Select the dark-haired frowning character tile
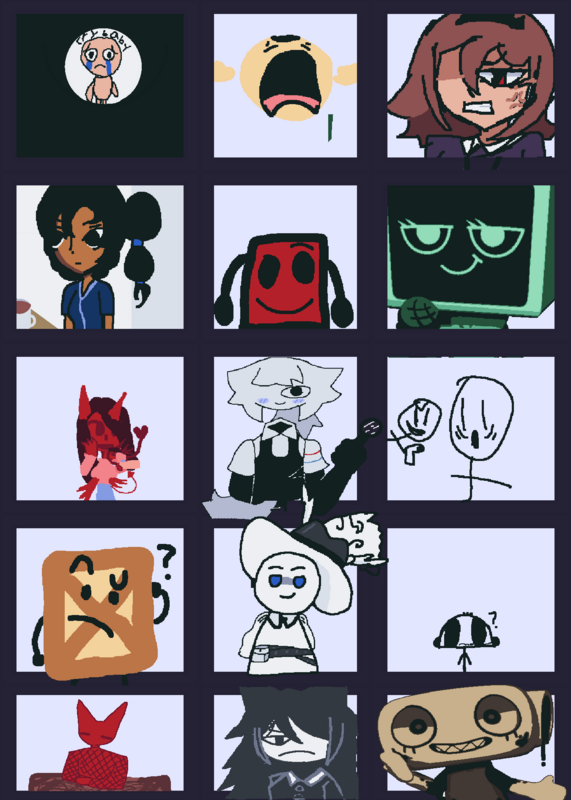Image resolution: width=571 pixels, height=800 pixels. click(285, 743)
